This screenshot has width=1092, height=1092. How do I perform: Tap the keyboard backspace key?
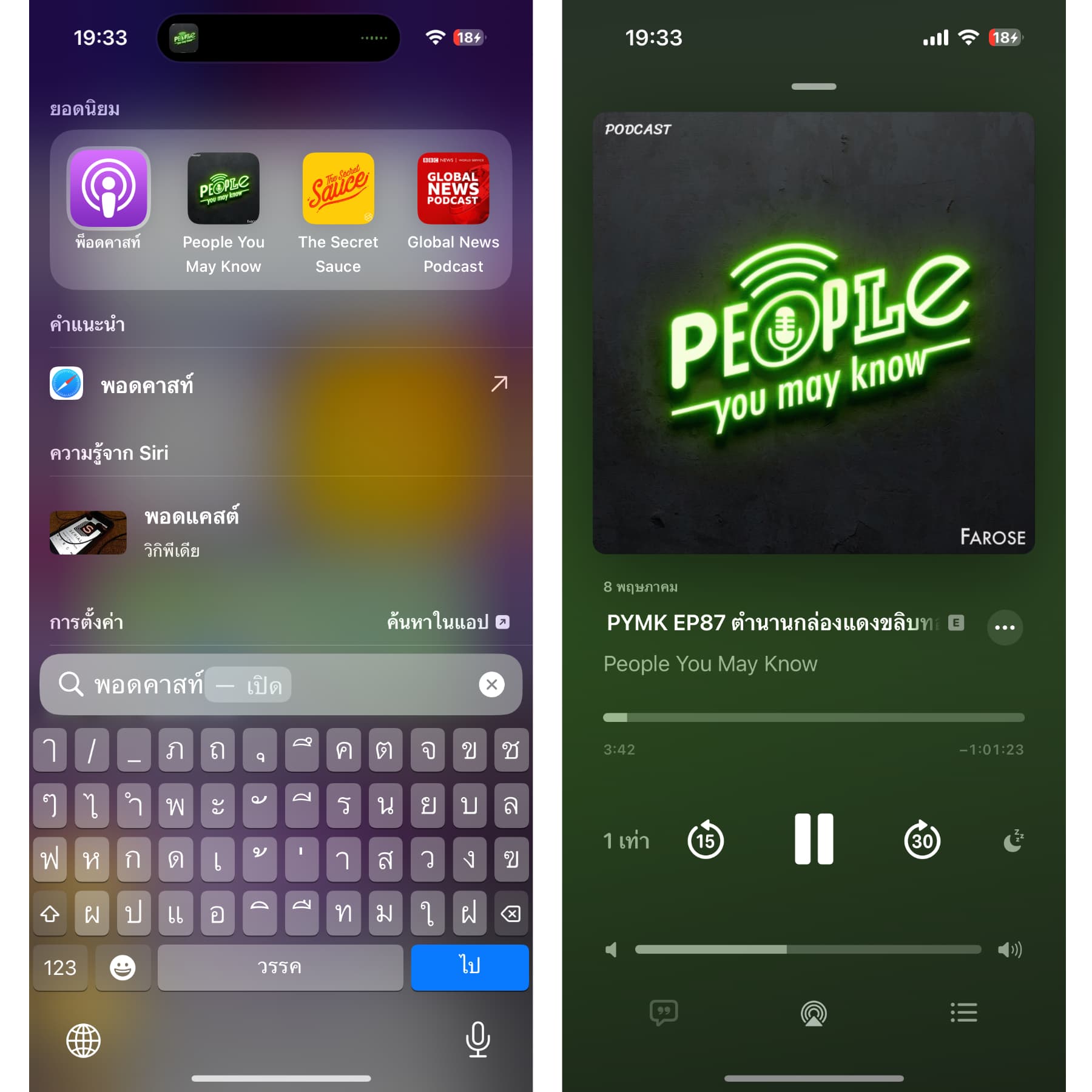511,914
